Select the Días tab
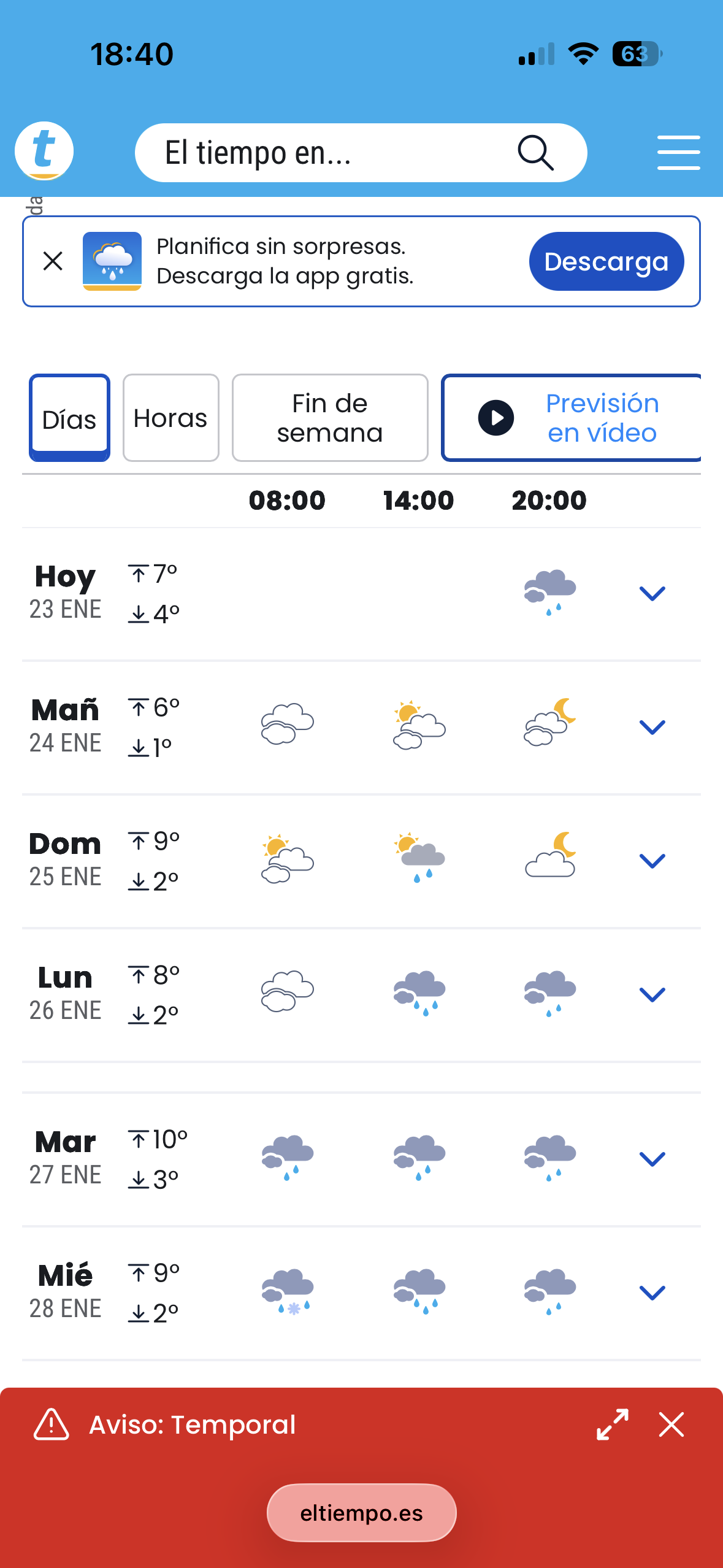The image size is (723, 1568). [x=69, y=418]
